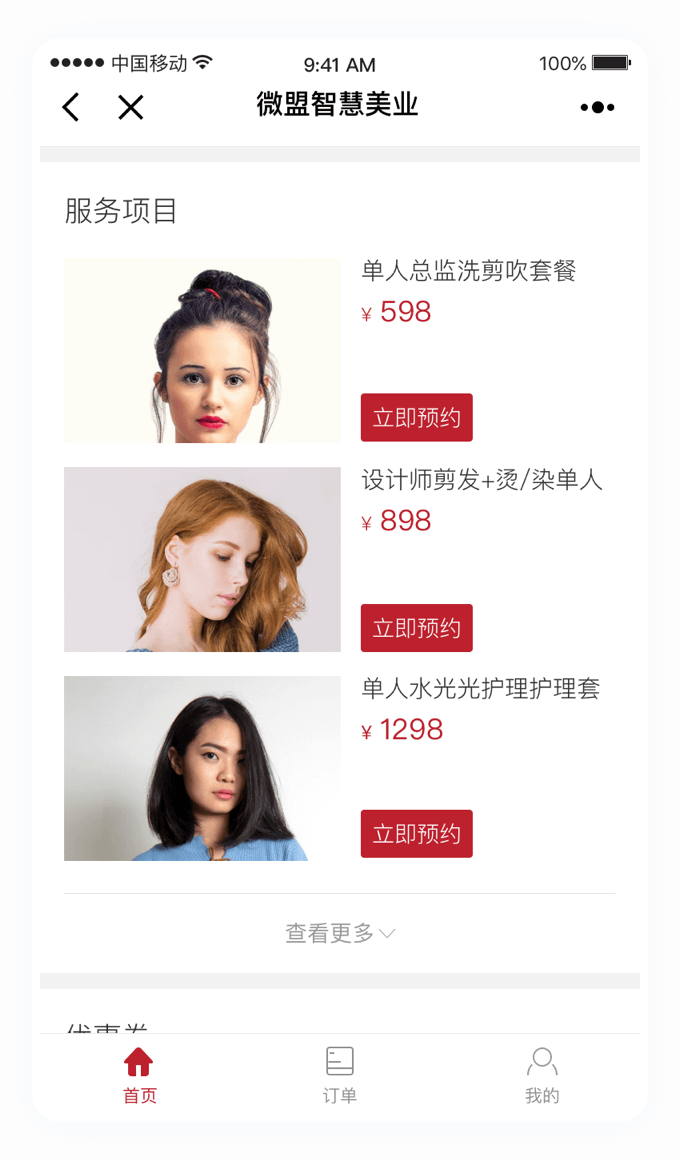Open the 订单 tab
This screenshot has height=1160, width=680.
[x=340, y=1075]
